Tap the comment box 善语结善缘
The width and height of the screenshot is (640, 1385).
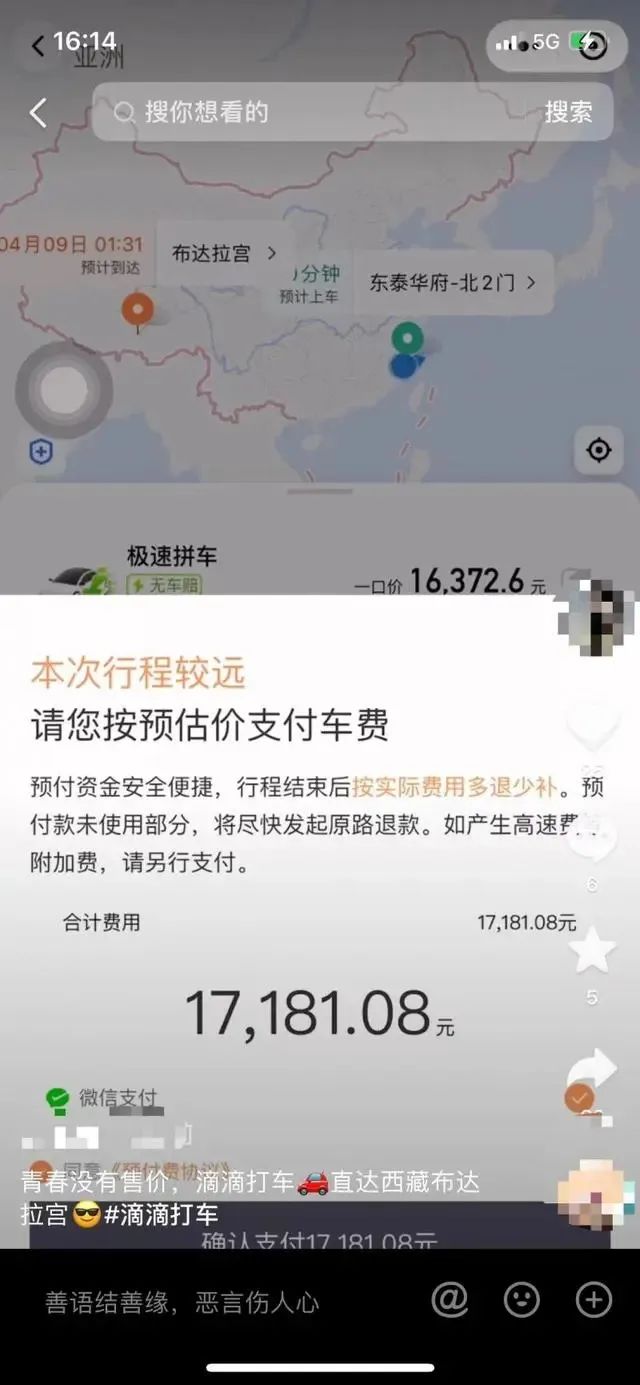200,1302
